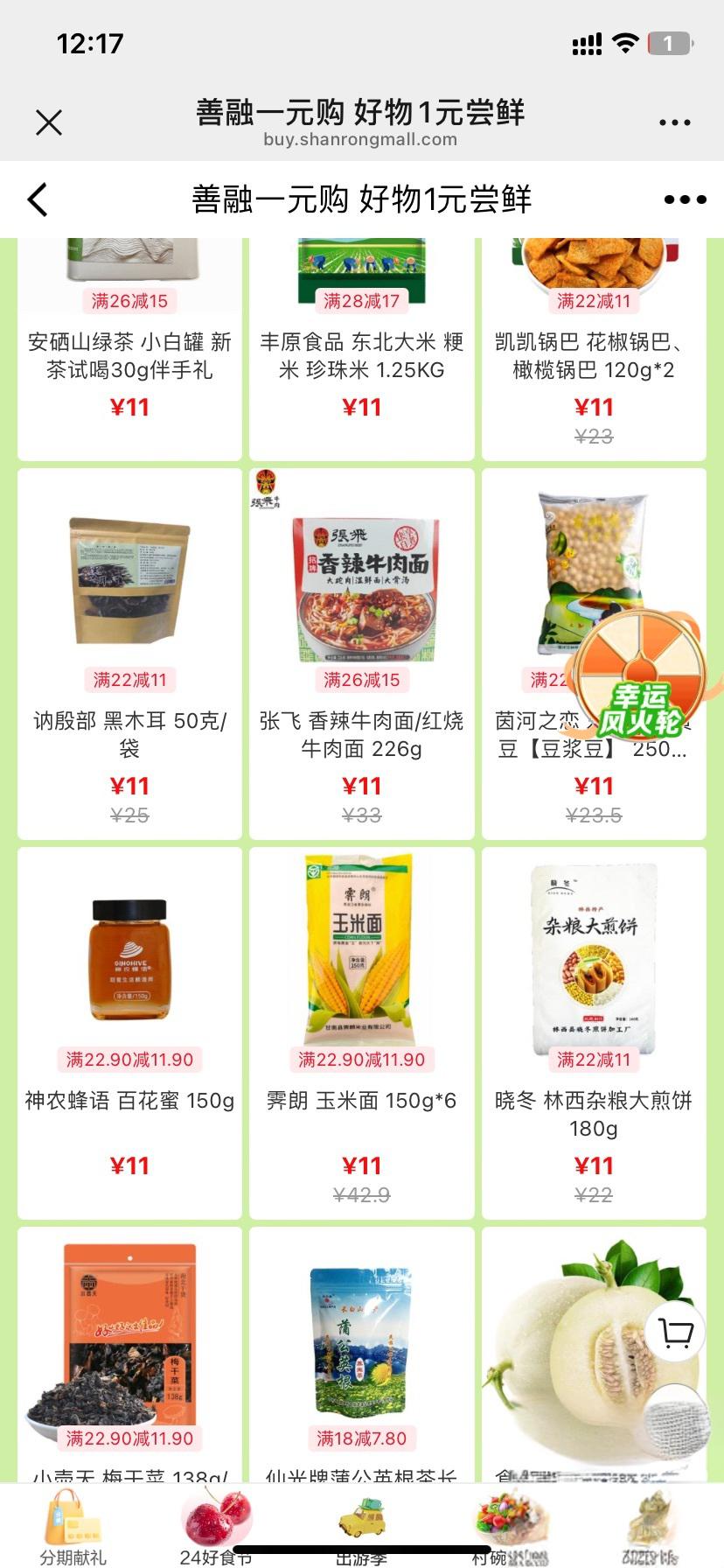Close the webview with the X icon
This screenshot has width=724, height=1568.
point(49,122)
